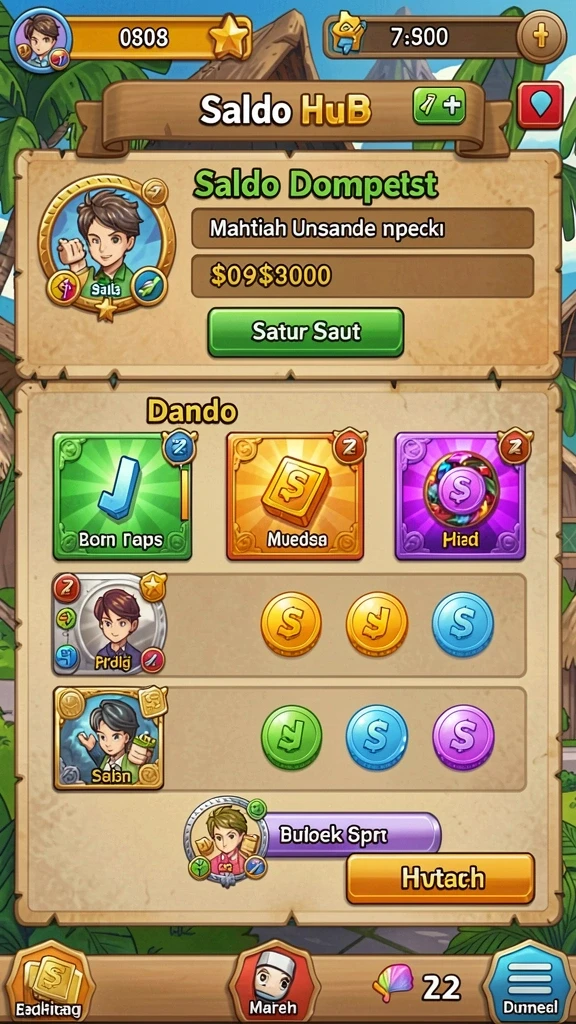Tap the green plus button on Saldo HuB banner
The height and width of the screenshot is (1024, 576).
click(440, 105)
